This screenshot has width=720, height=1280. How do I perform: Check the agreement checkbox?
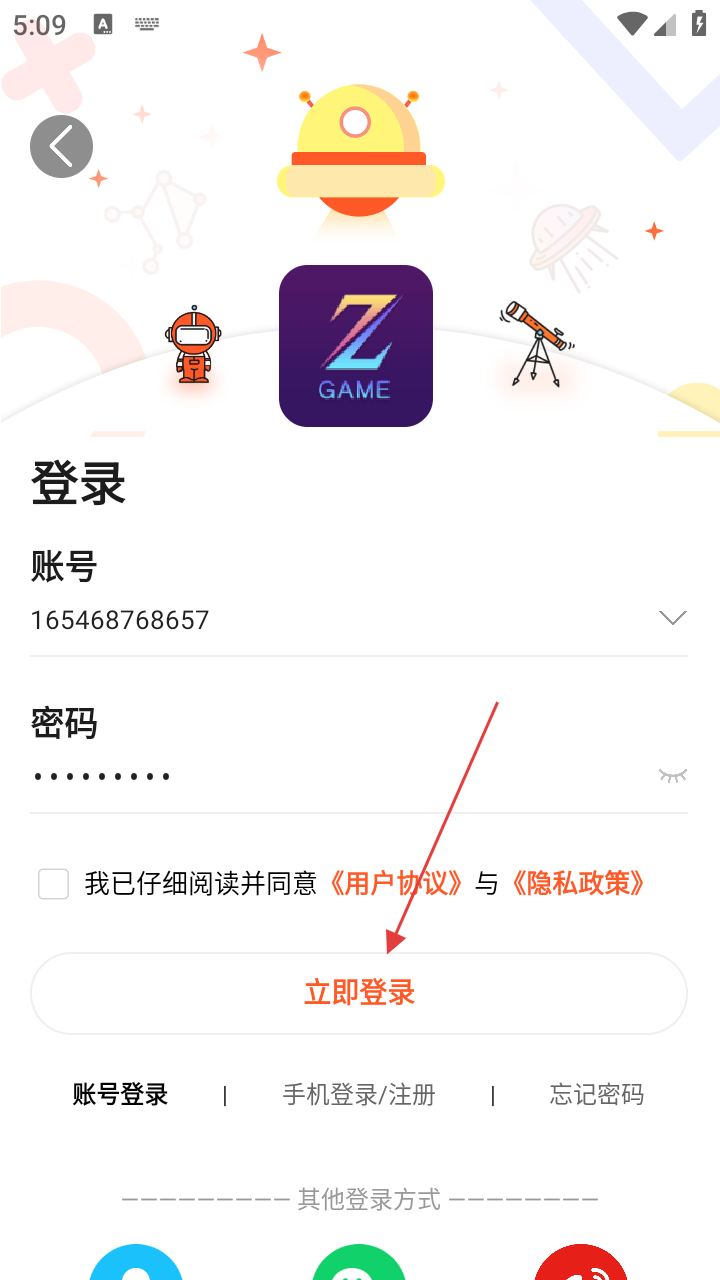tap(54, 884)
